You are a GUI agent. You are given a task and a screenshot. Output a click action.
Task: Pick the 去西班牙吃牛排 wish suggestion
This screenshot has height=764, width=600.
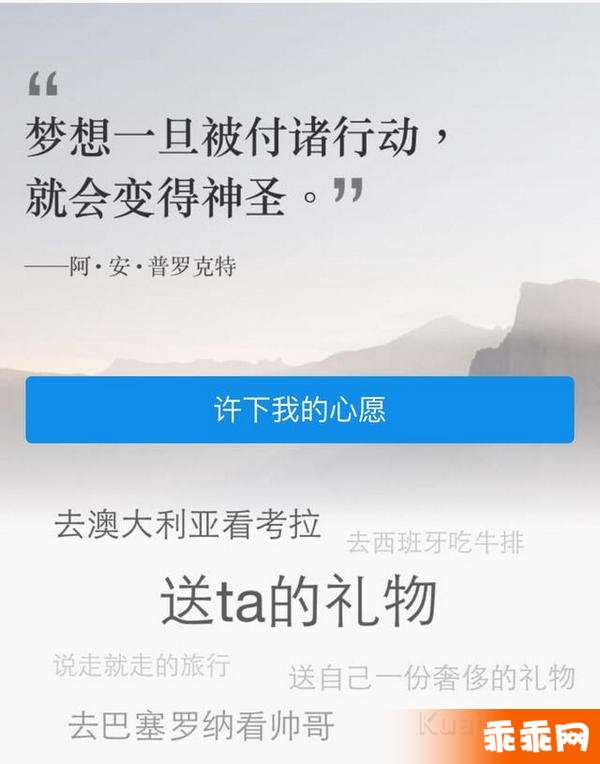pyautogui.click(x=435, y=543)
